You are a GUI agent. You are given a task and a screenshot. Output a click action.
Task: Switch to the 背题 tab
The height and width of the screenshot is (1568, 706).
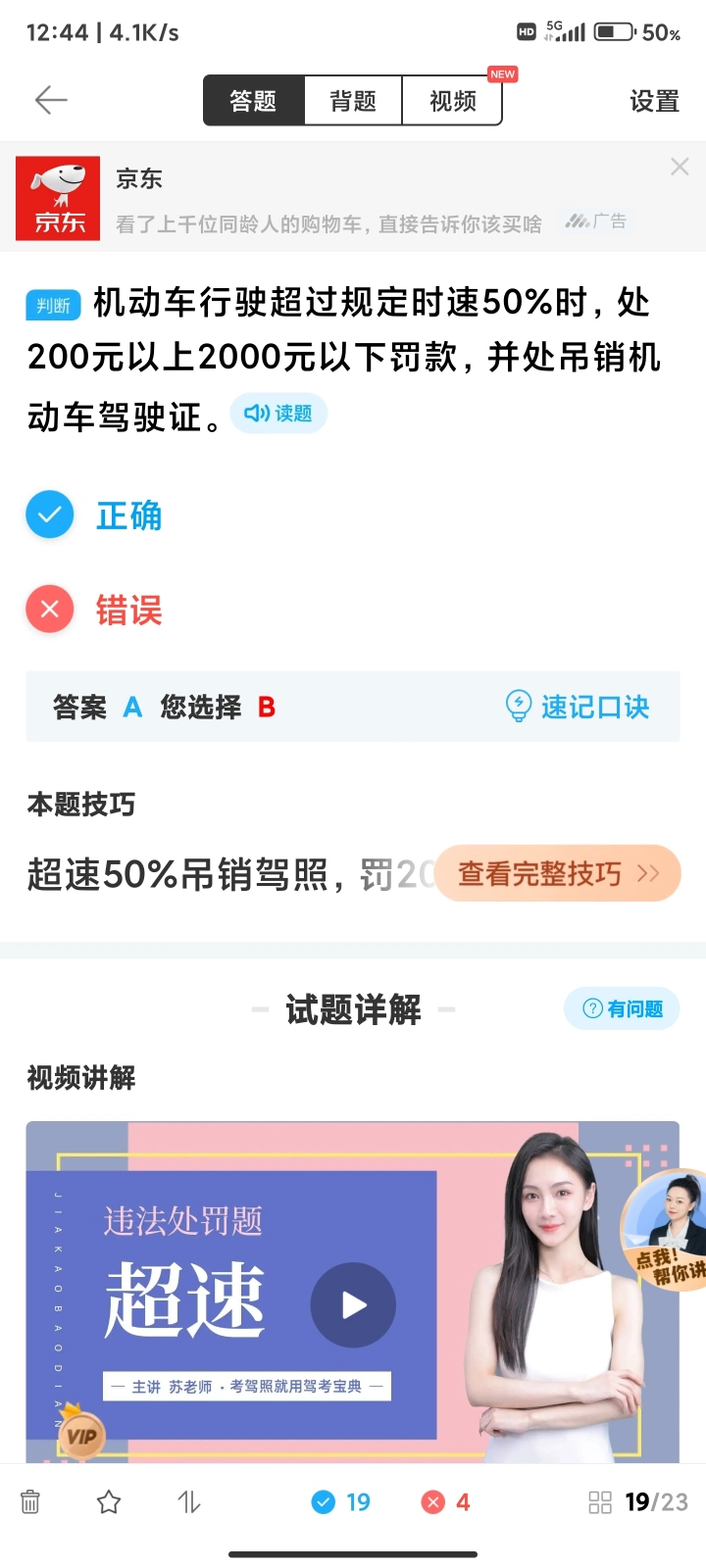click(353, 101)
